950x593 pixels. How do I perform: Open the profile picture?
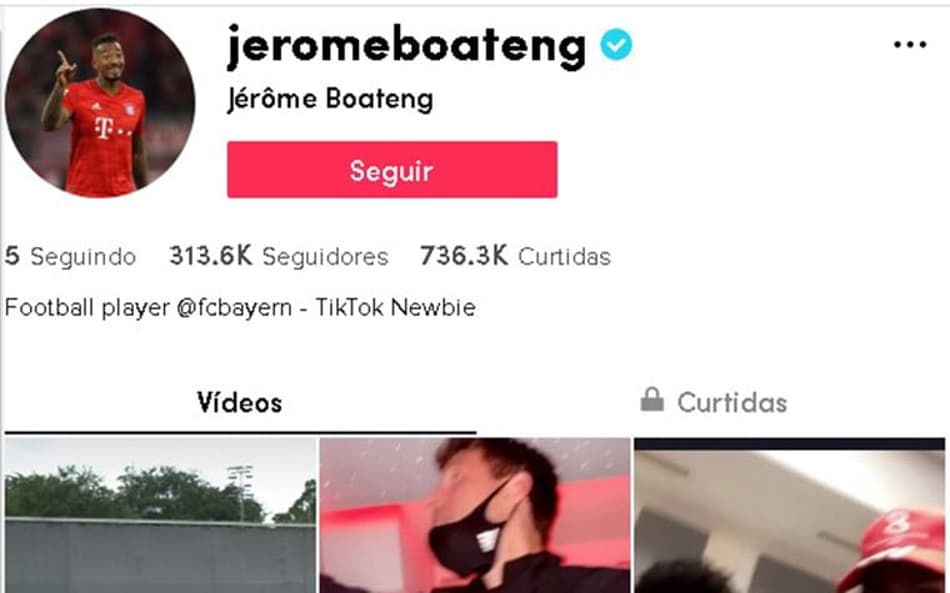[x=98, y=104]
